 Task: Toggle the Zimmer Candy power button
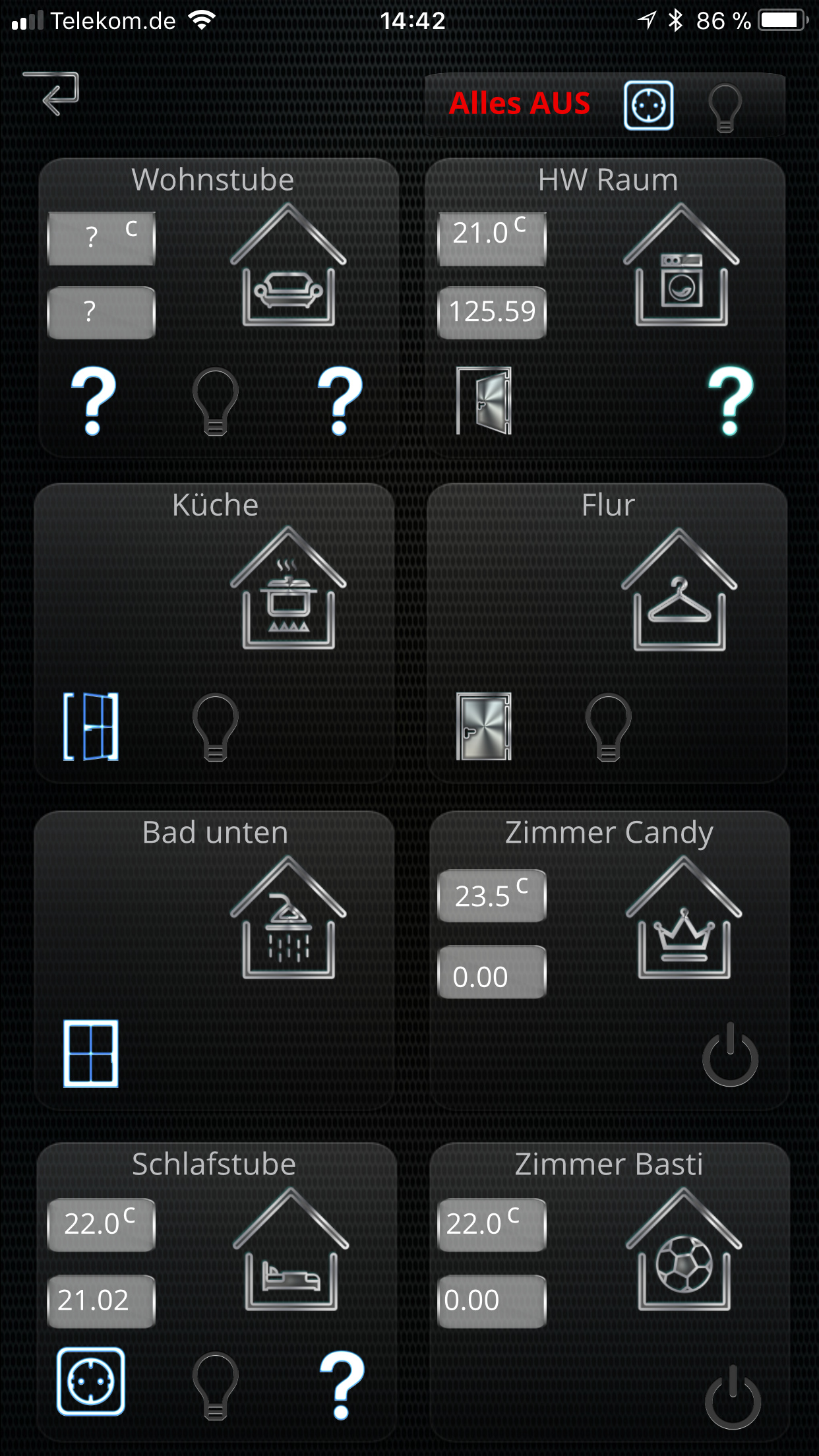(x=730, y=1054)
